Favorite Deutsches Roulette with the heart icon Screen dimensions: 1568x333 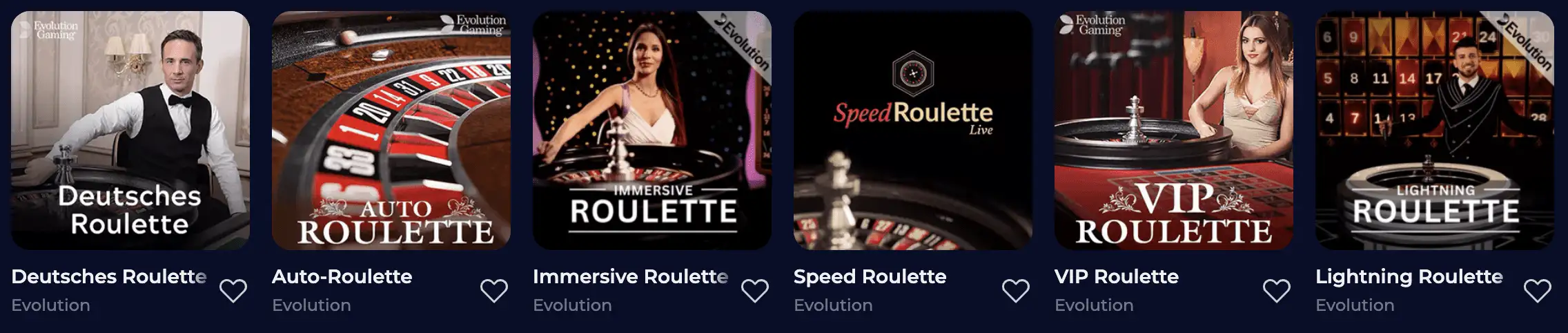pyautogui.click(x=233, y=291)
